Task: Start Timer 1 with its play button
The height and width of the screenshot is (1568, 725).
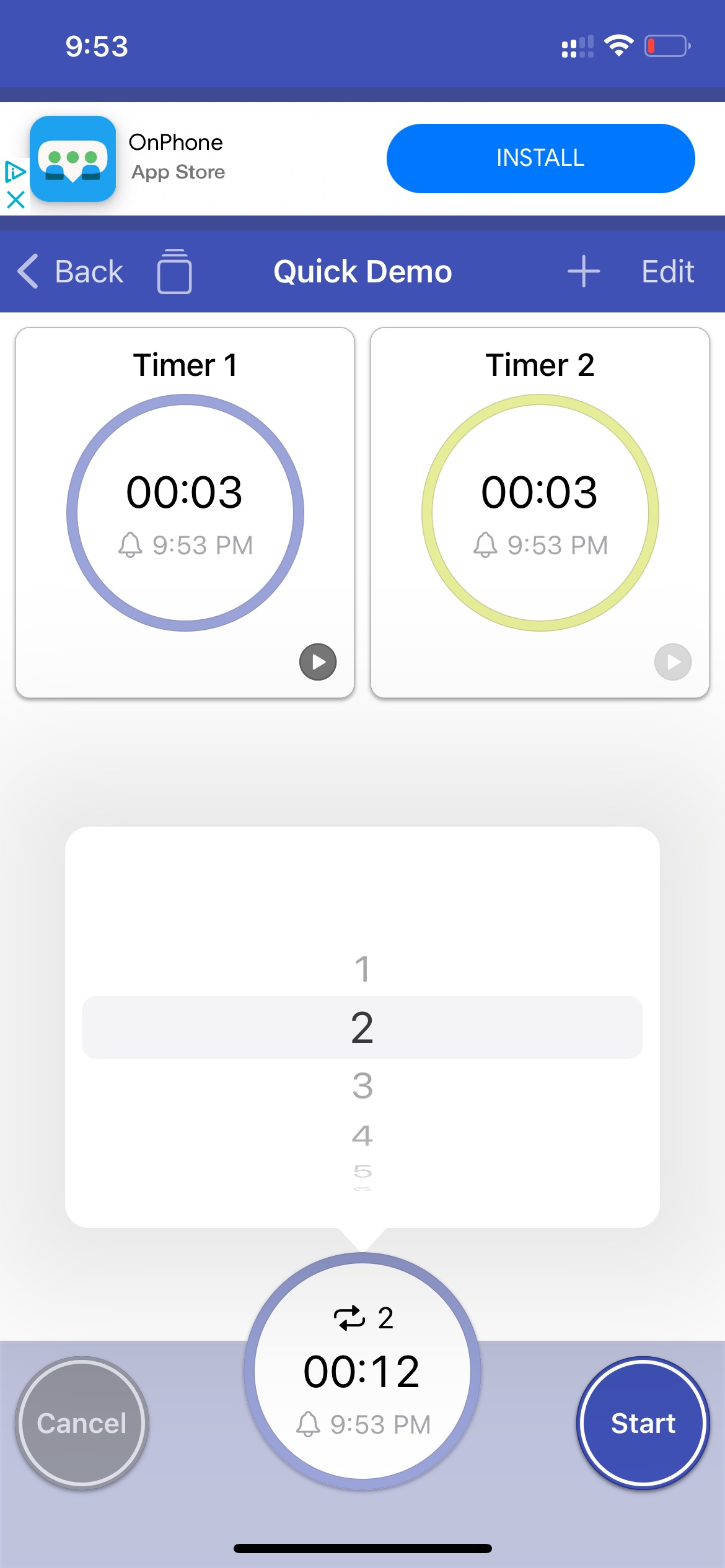Action: click(317, 662)
